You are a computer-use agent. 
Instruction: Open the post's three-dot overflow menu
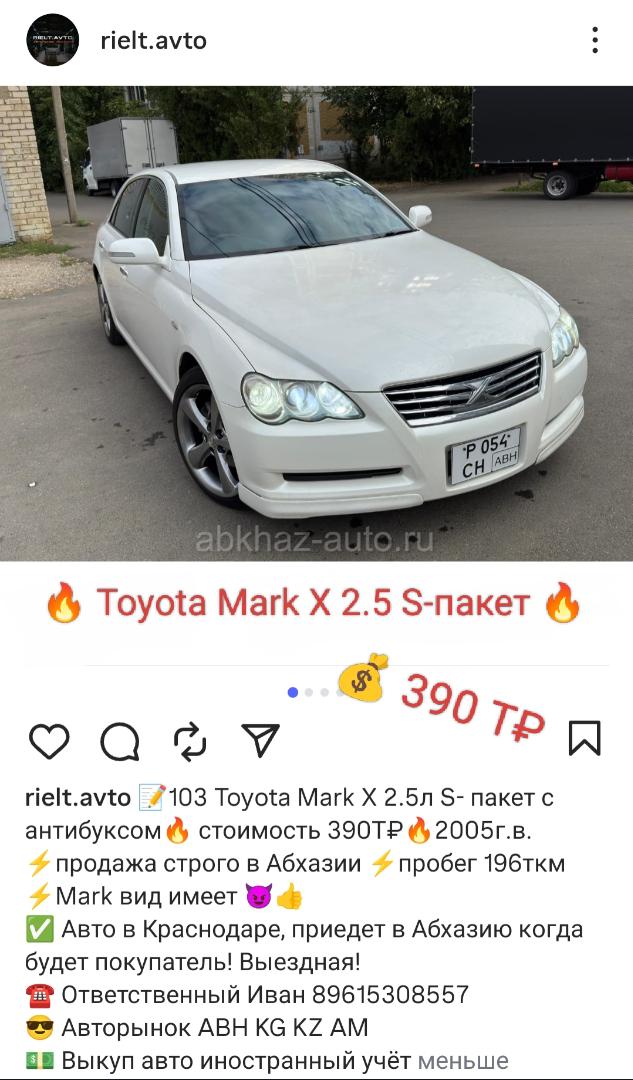pyautogui.click(x=594, y=40)
